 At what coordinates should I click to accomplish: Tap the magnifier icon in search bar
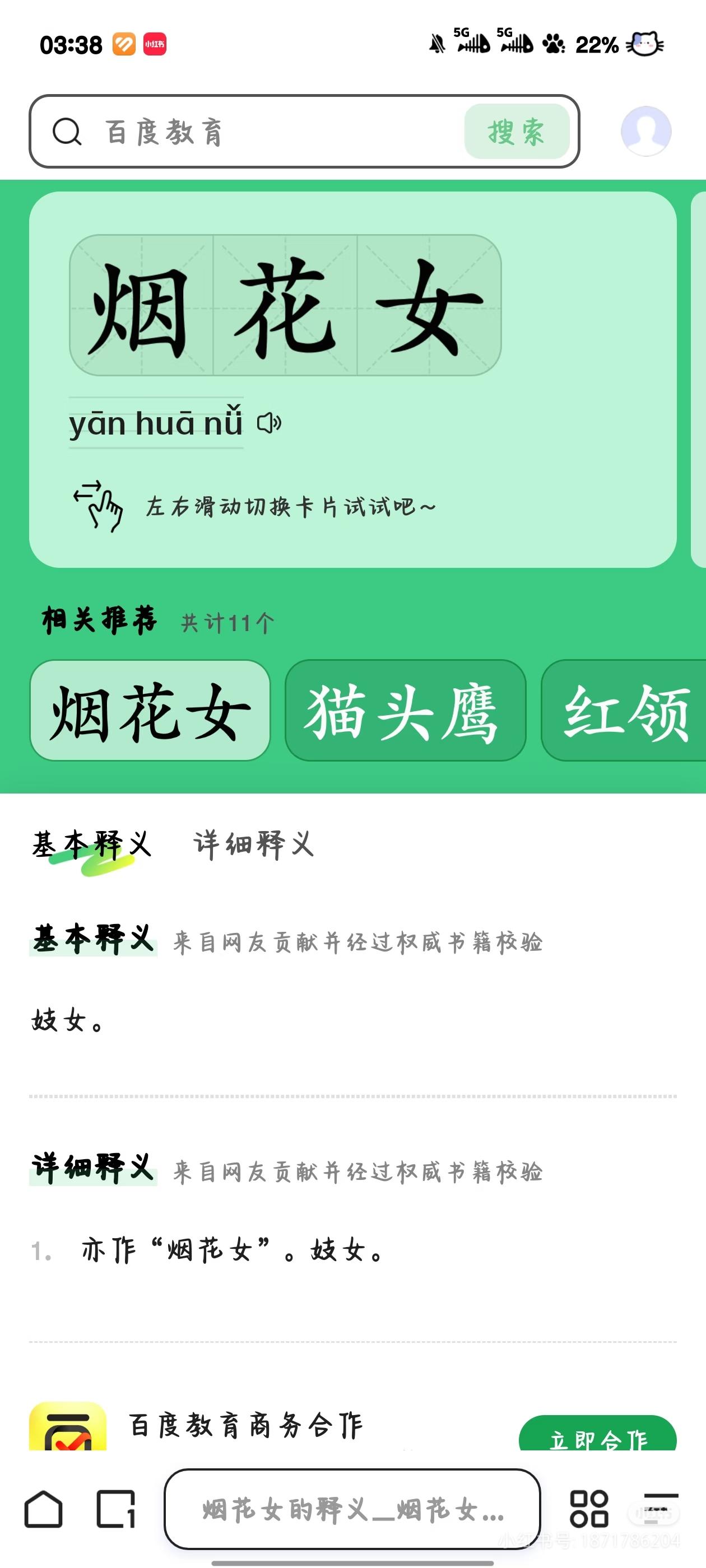coord(69,131)
